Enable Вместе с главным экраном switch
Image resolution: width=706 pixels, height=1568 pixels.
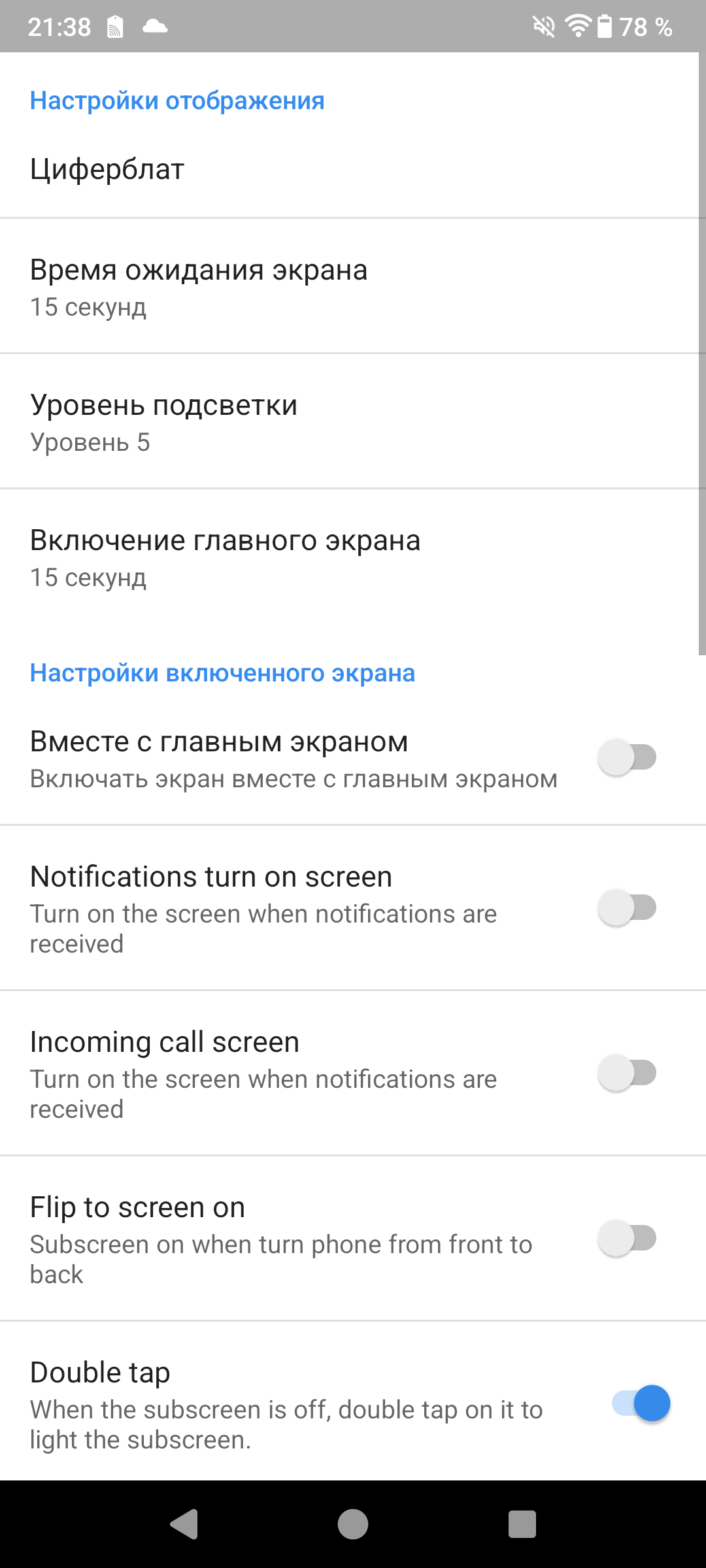pyautogui.click(x=627, y=758)
